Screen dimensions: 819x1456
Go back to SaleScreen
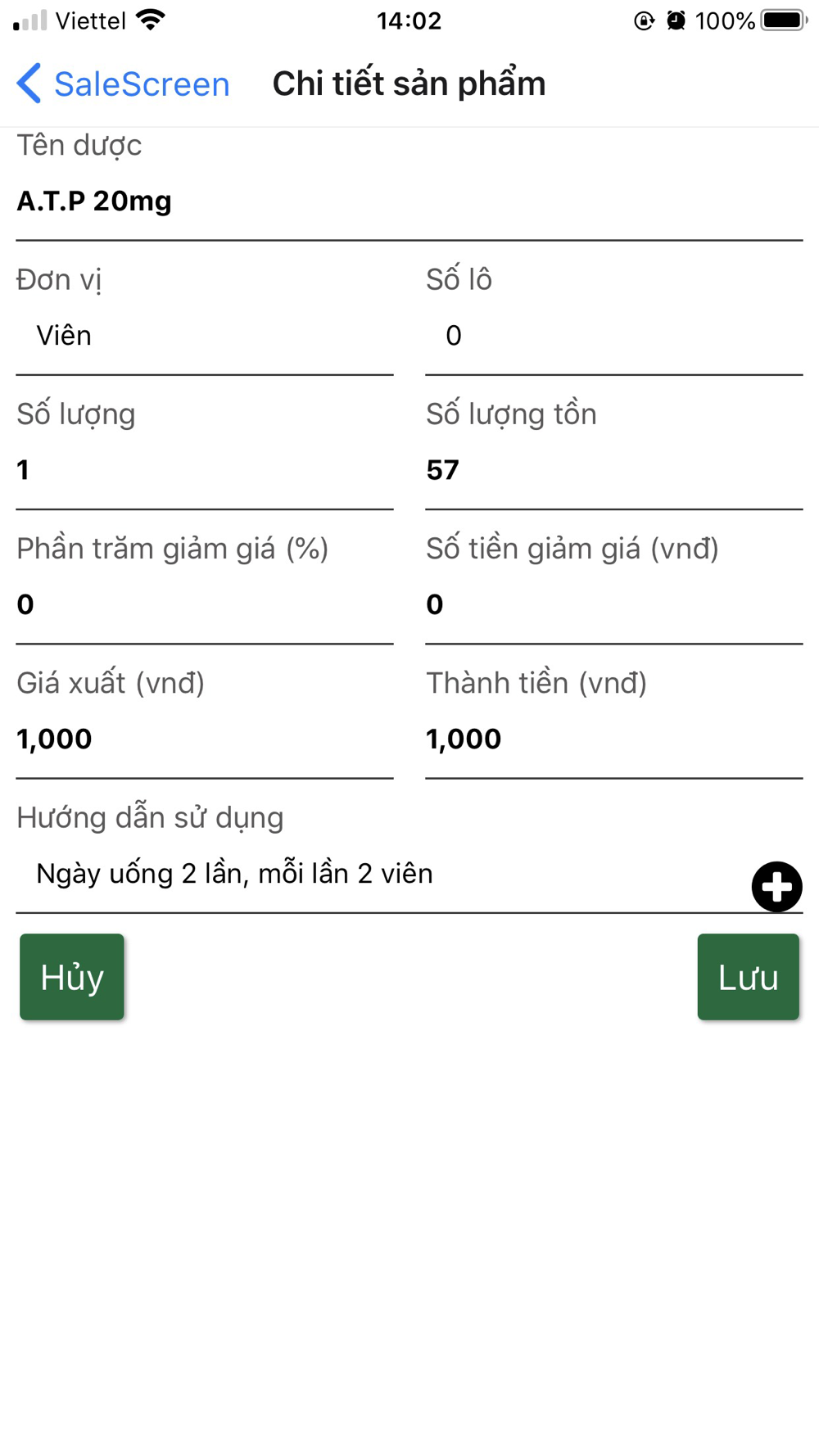tap(123, 84)
